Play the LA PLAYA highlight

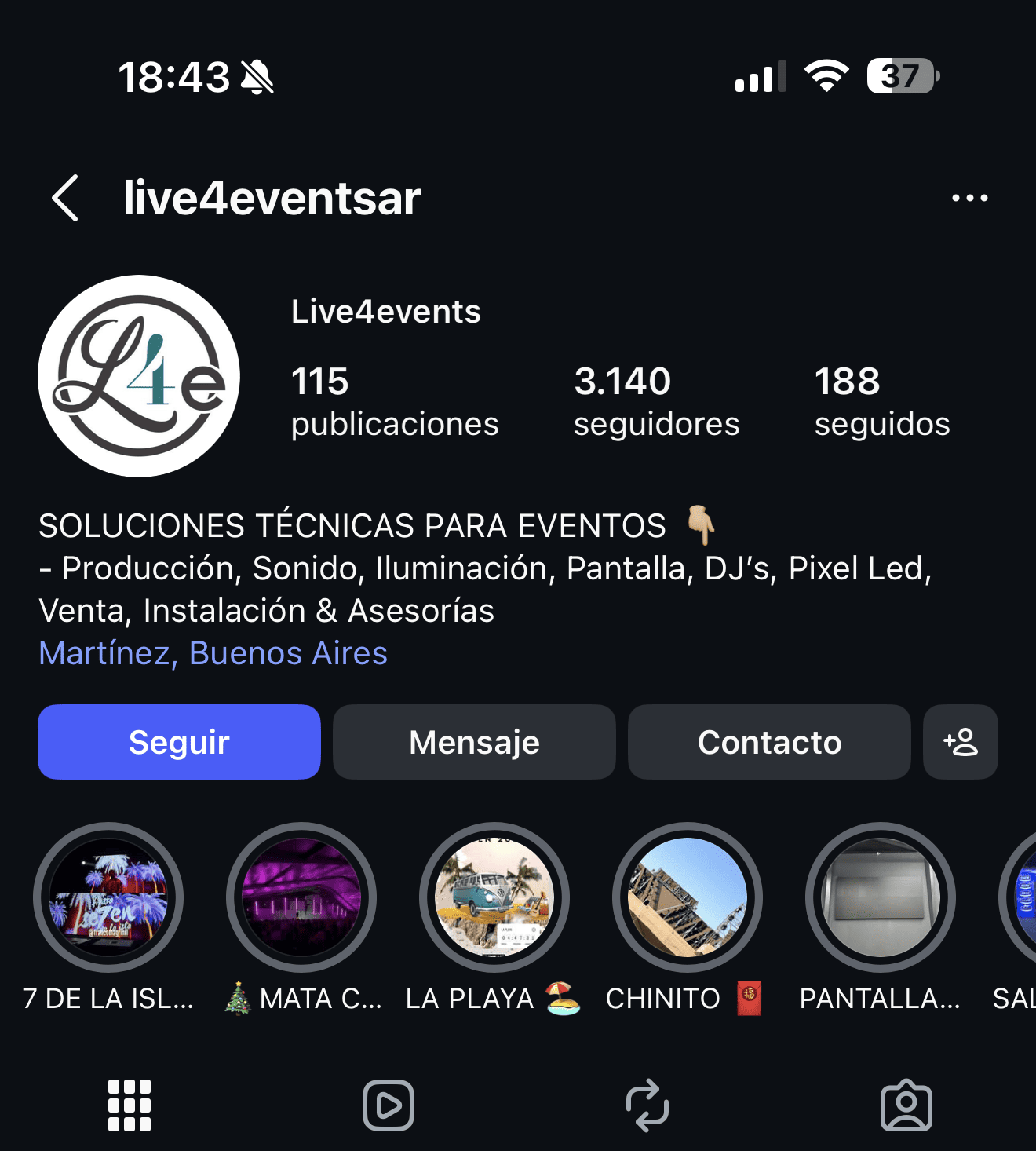pyautogui.click(x=494, y=897)
